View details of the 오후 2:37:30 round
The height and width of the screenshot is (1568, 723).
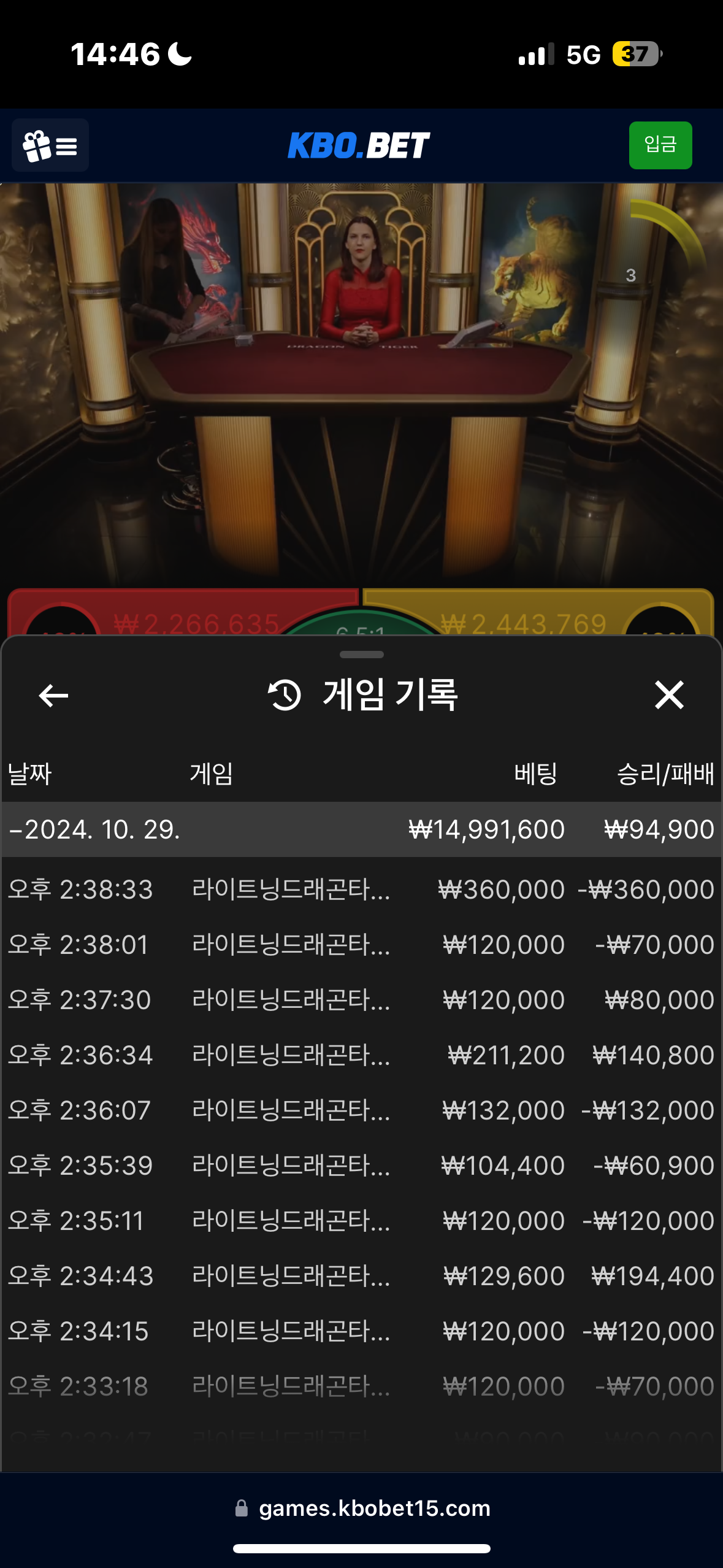[x=361, y=1000]
